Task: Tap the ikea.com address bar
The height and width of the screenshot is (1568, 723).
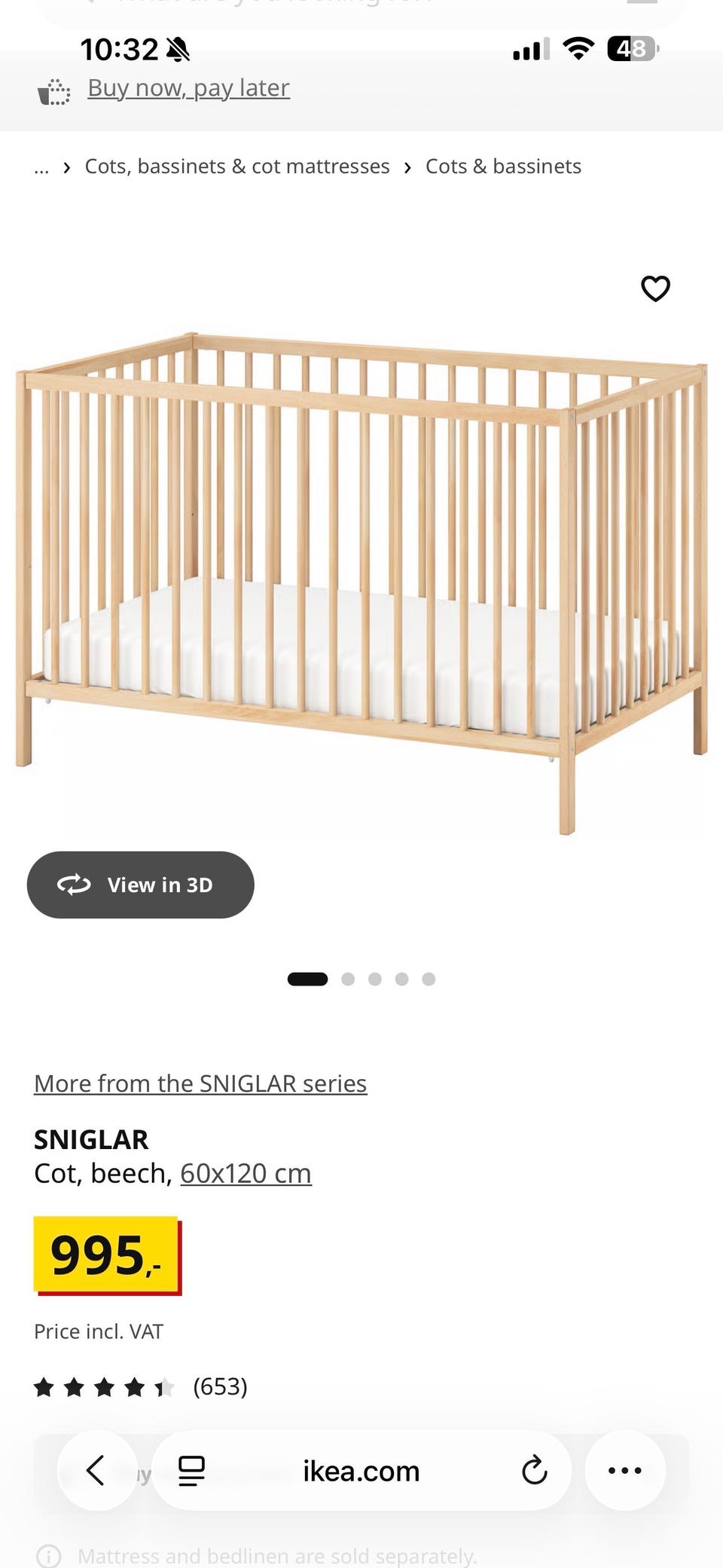Action: [x=361, y=1471]
